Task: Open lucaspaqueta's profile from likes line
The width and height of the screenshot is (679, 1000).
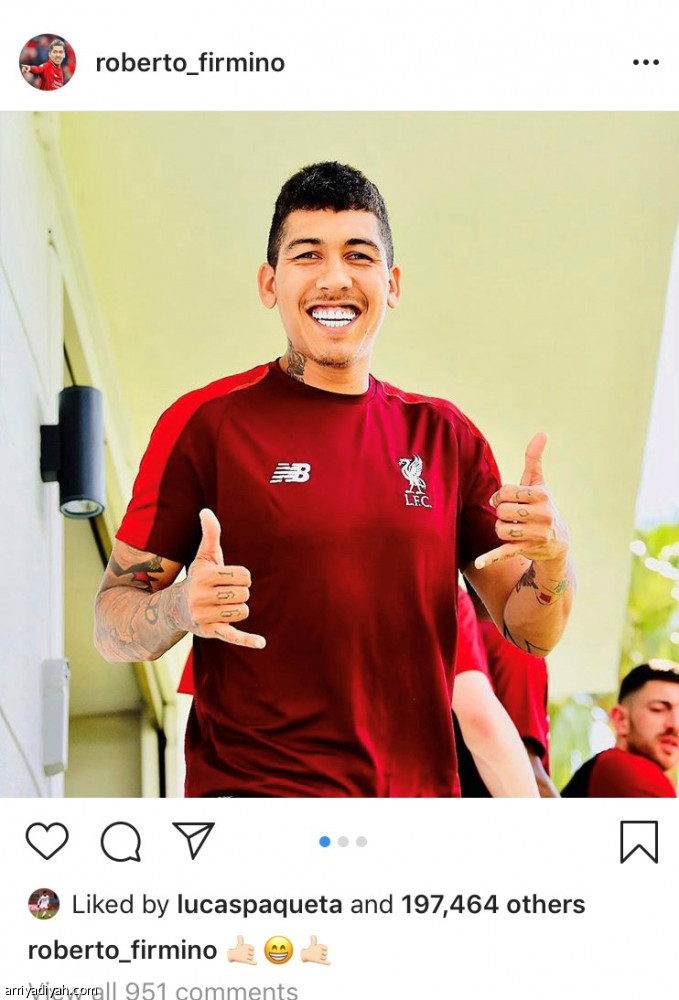Action: 259,905
